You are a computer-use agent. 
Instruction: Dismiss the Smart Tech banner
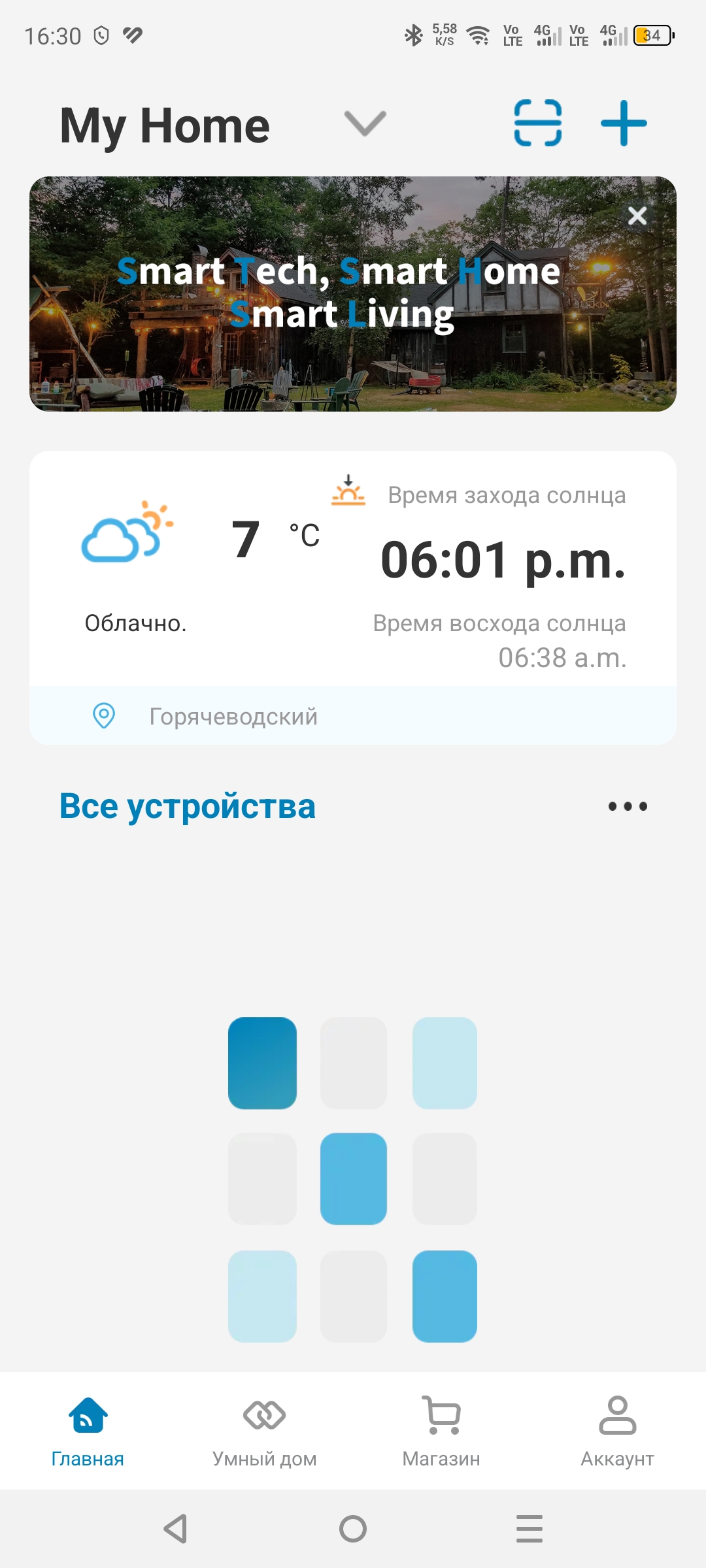tap(637, 216)
